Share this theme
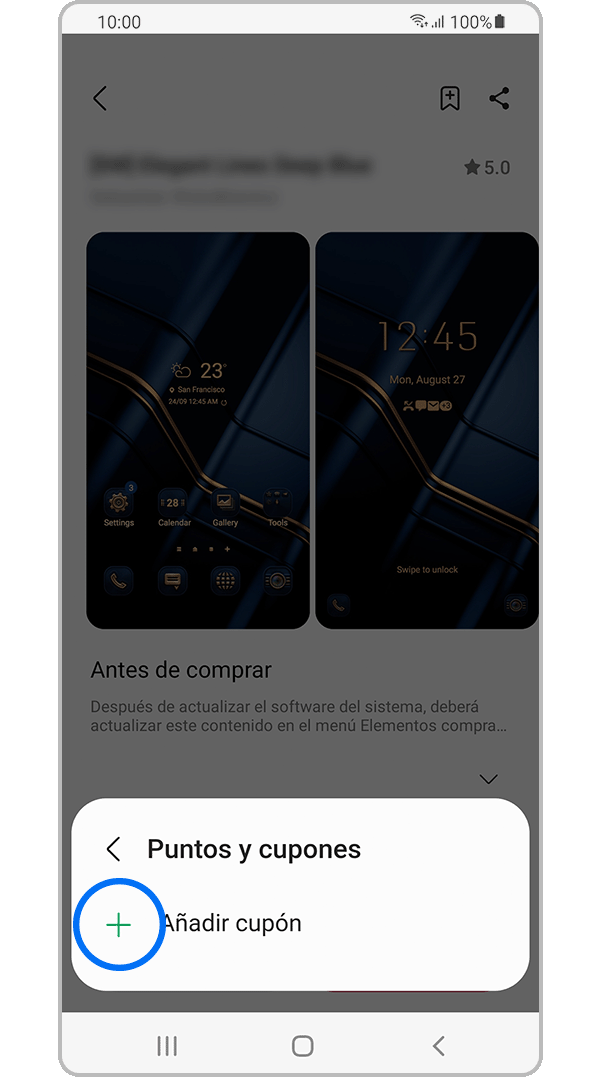Viewport: 600px width, 1077px height. (499, 98)
